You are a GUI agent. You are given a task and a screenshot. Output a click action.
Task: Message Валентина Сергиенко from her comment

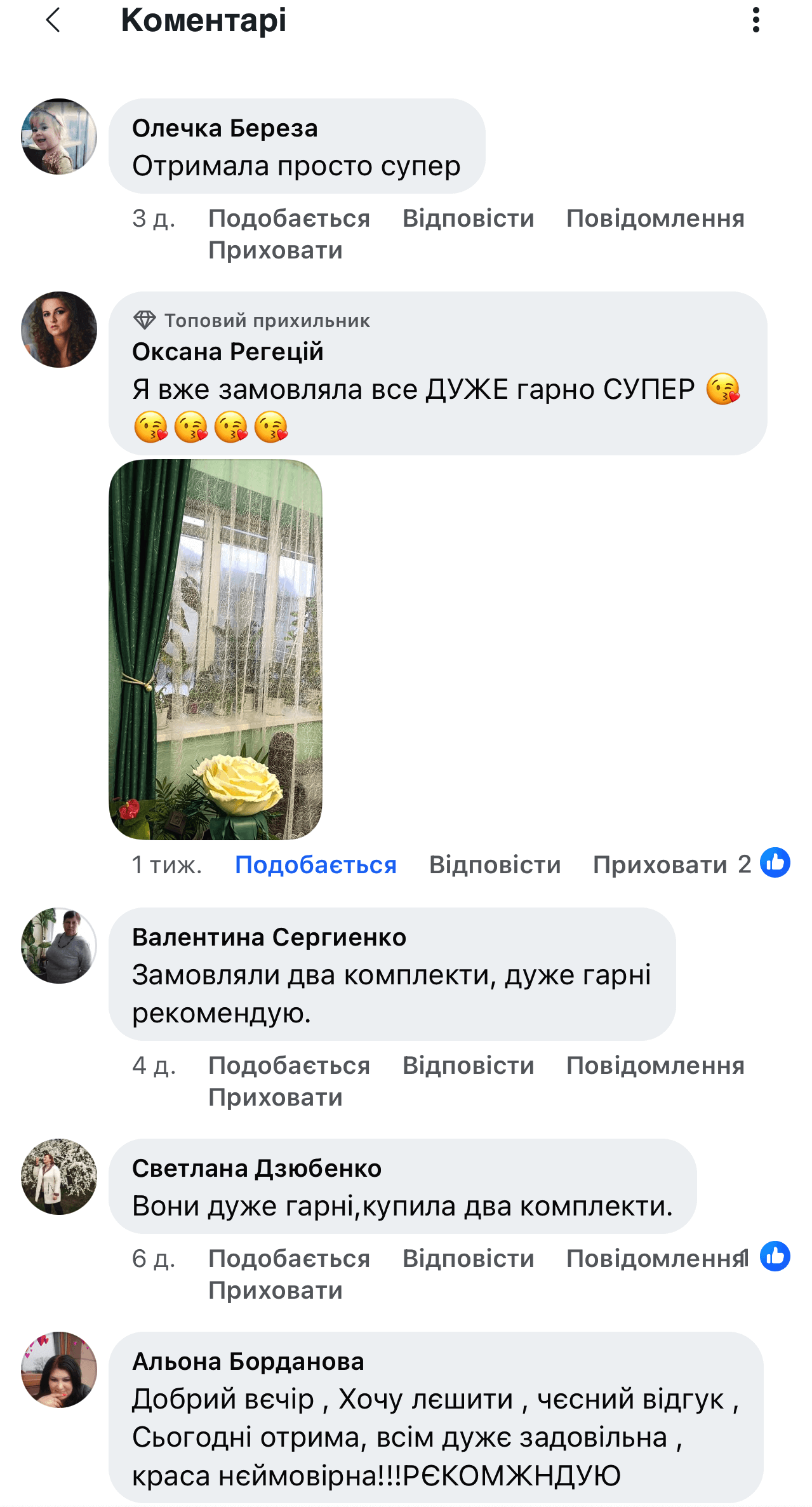(655, 1066)
